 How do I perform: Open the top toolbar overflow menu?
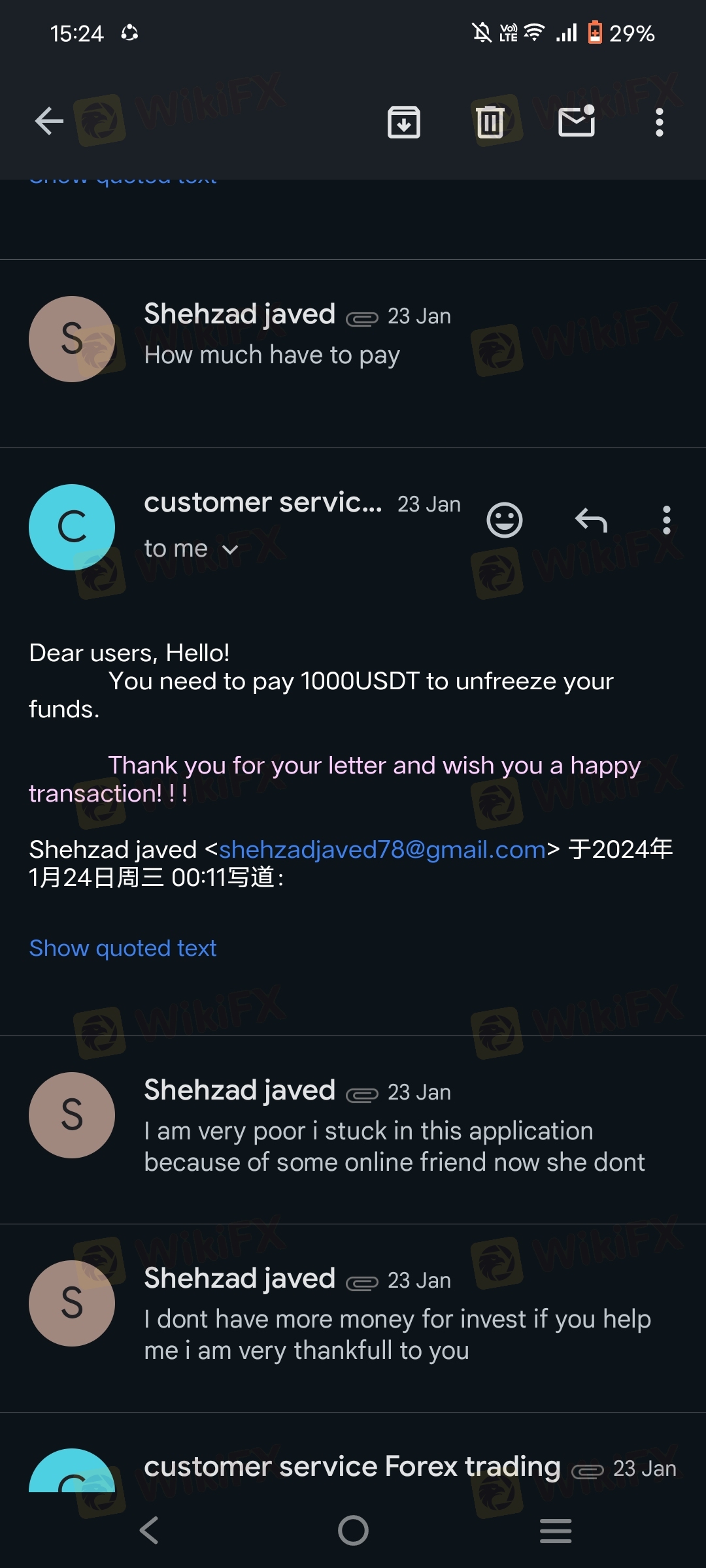(x=659, y=122)
